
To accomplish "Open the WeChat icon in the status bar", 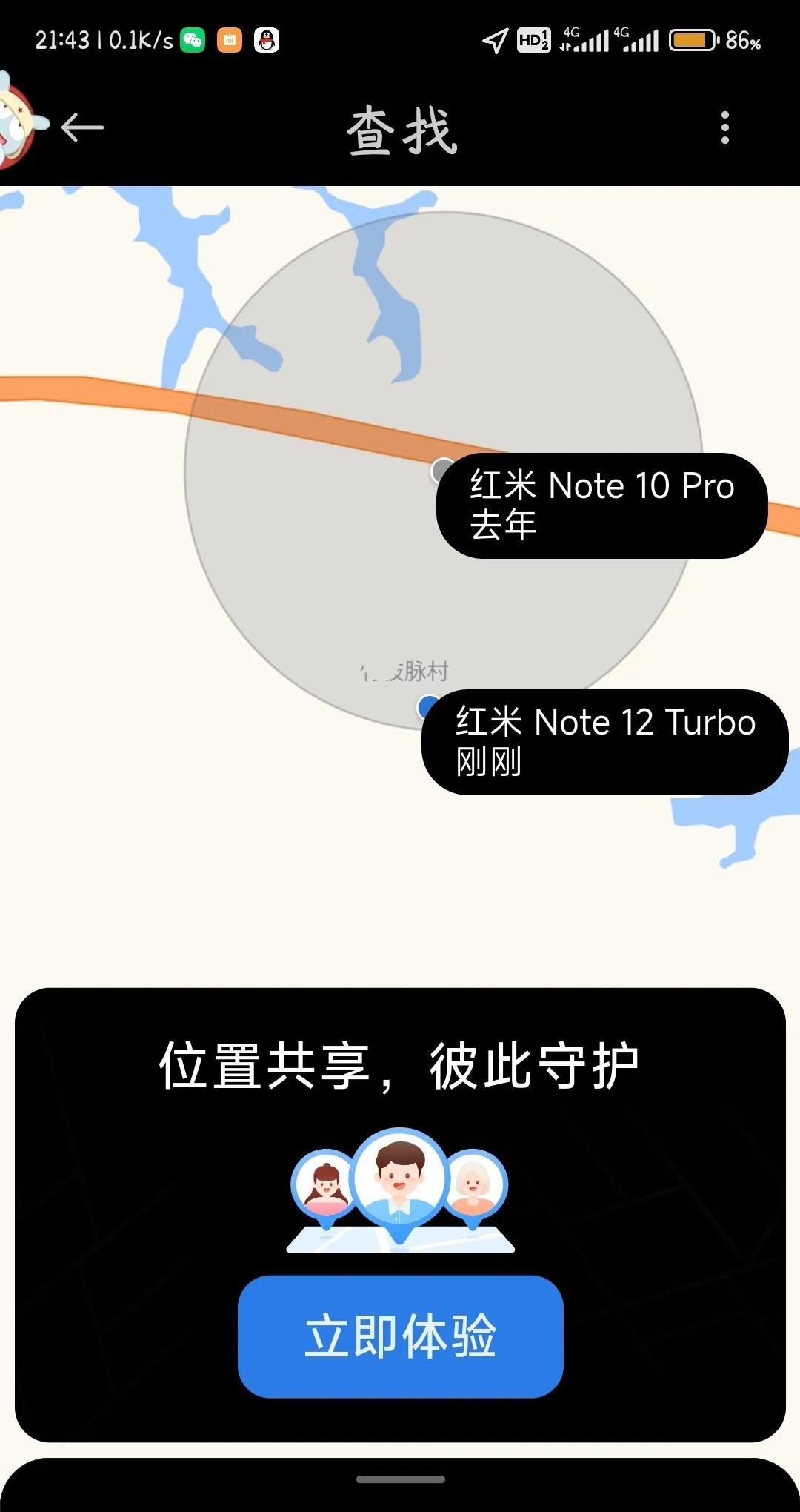I will 193,41.
